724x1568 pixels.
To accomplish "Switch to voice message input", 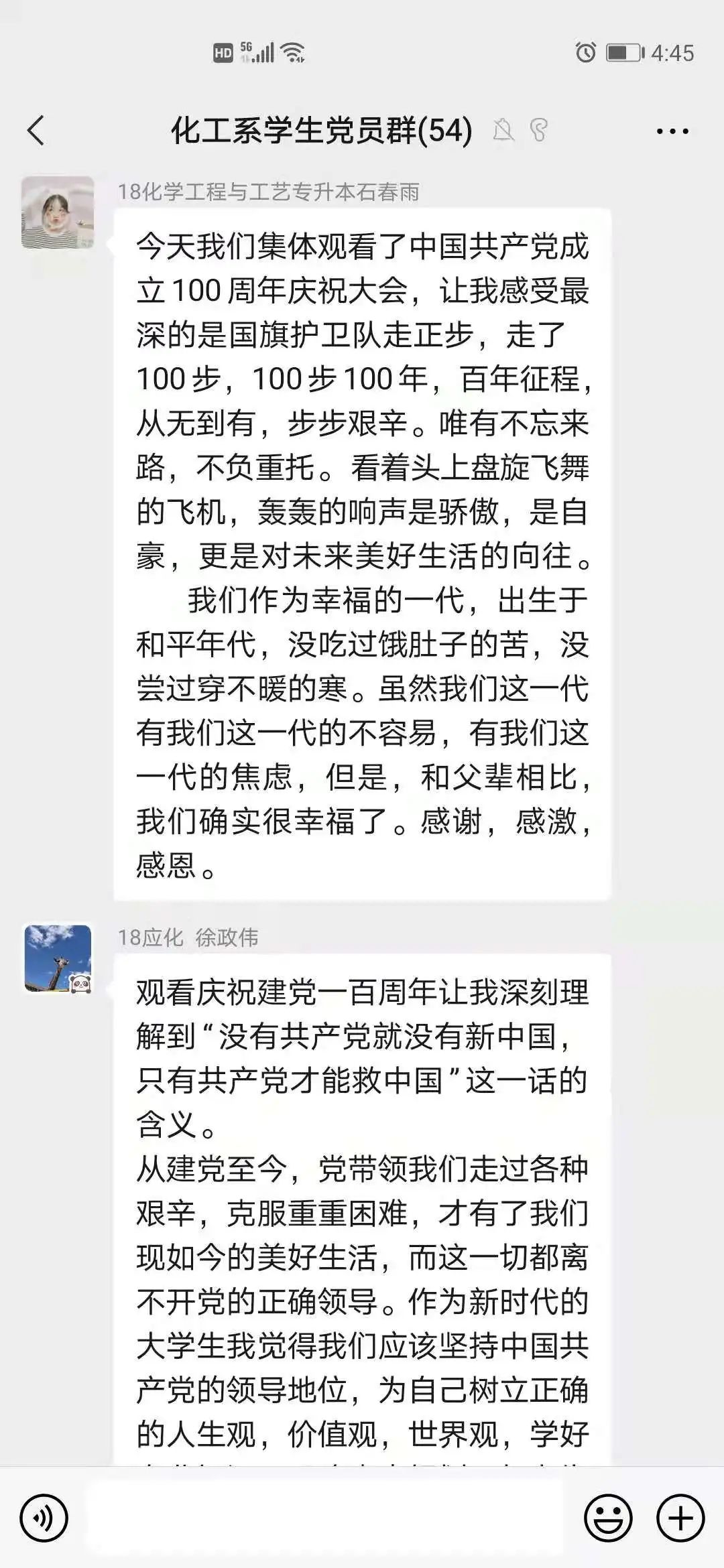I will [44, 1518].
